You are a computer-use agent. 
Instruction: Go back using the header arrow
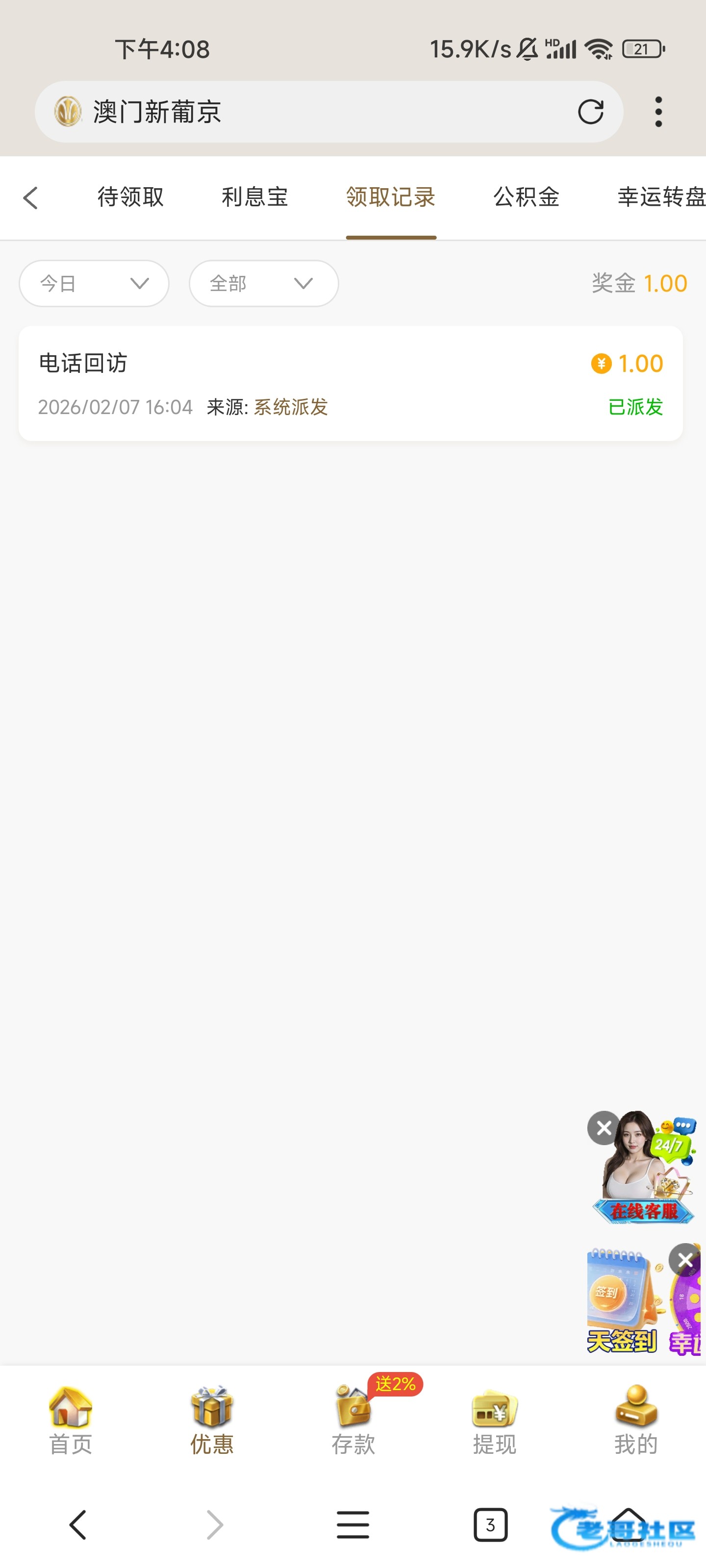[x=30, y=198]
